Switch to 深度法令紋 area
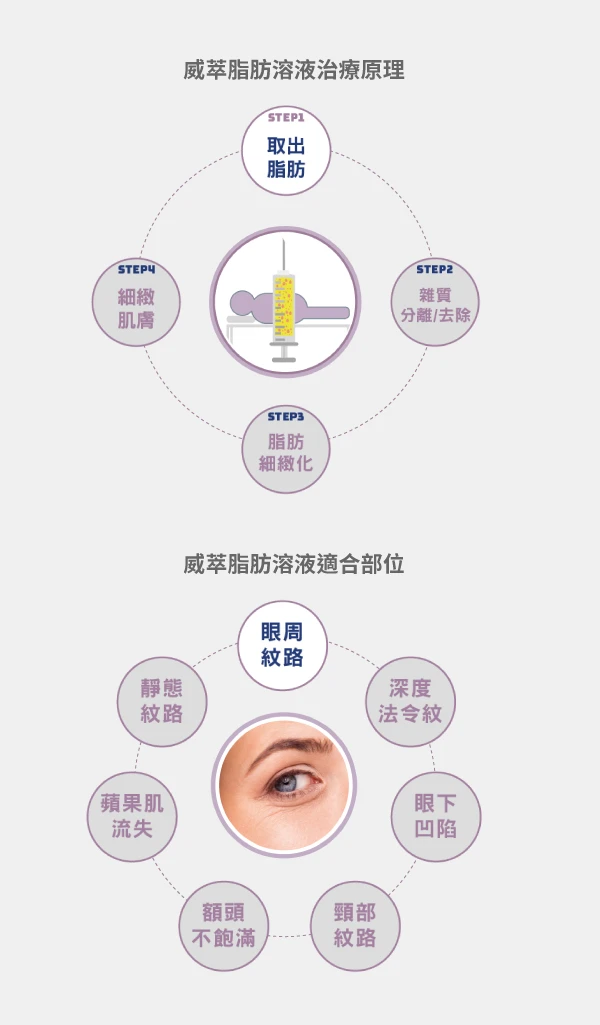600x1025 pixels. (411, 701)
